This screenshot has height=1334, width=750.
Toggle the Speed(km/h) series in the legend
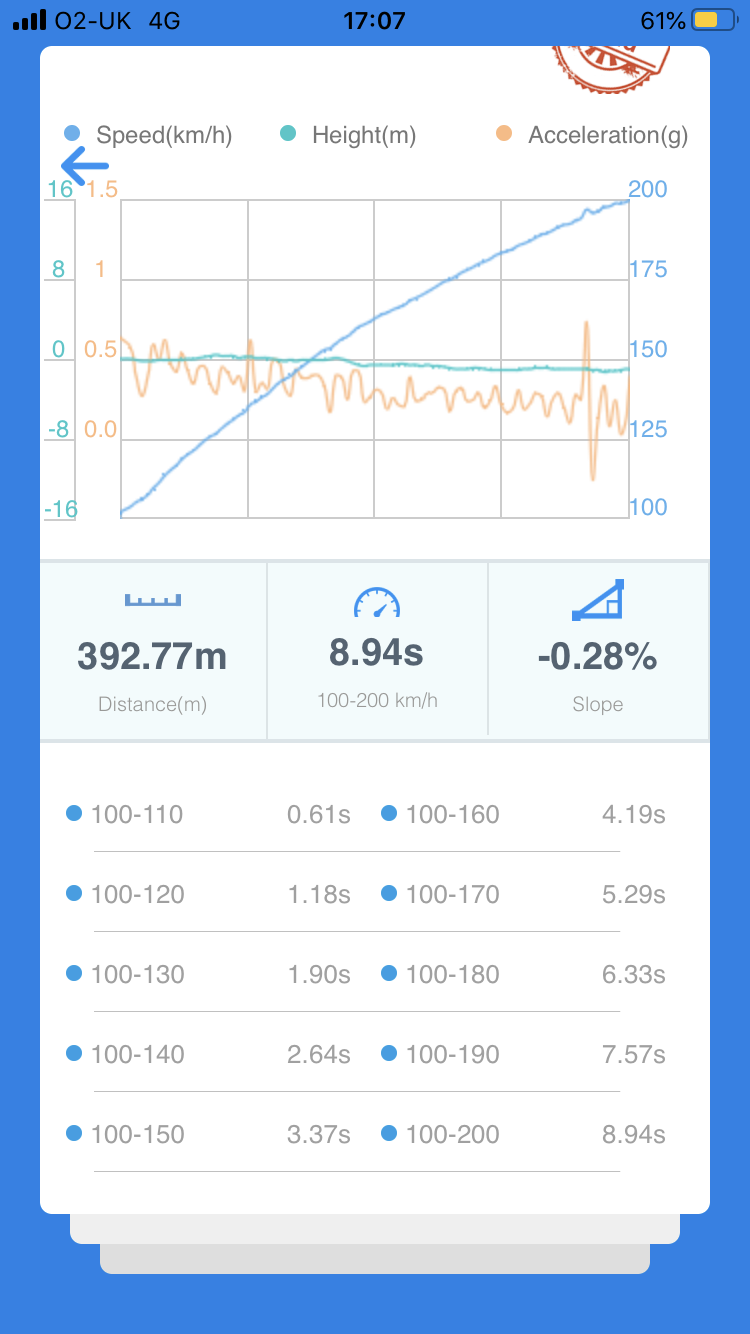148,135
